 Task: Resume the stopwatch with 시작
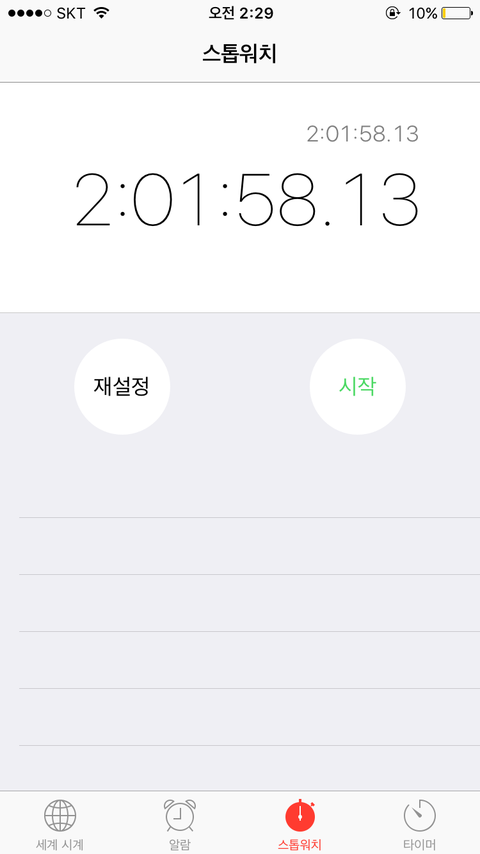click(357, 387)
